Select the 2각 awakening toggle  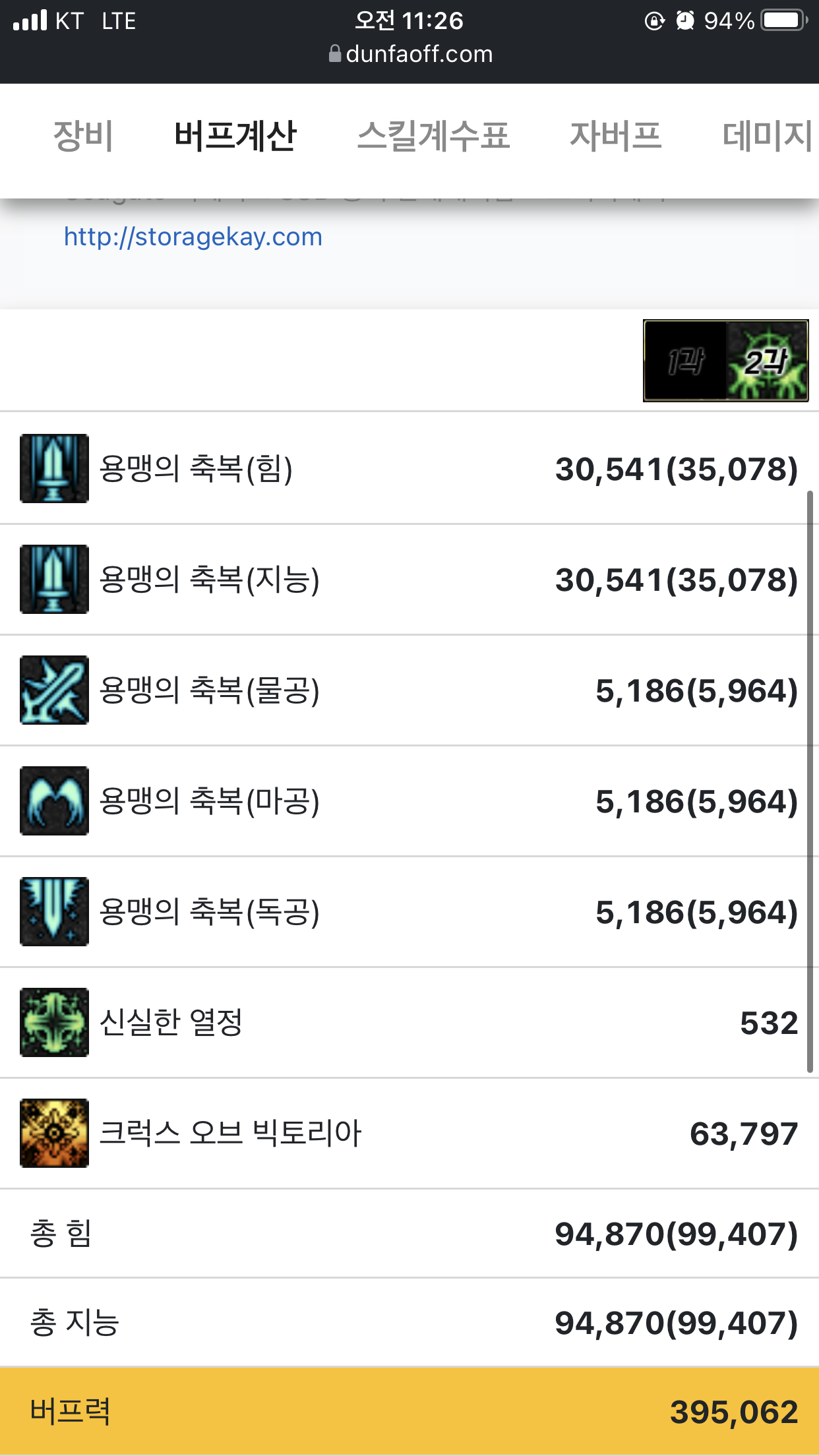click(x=767, y=361)
